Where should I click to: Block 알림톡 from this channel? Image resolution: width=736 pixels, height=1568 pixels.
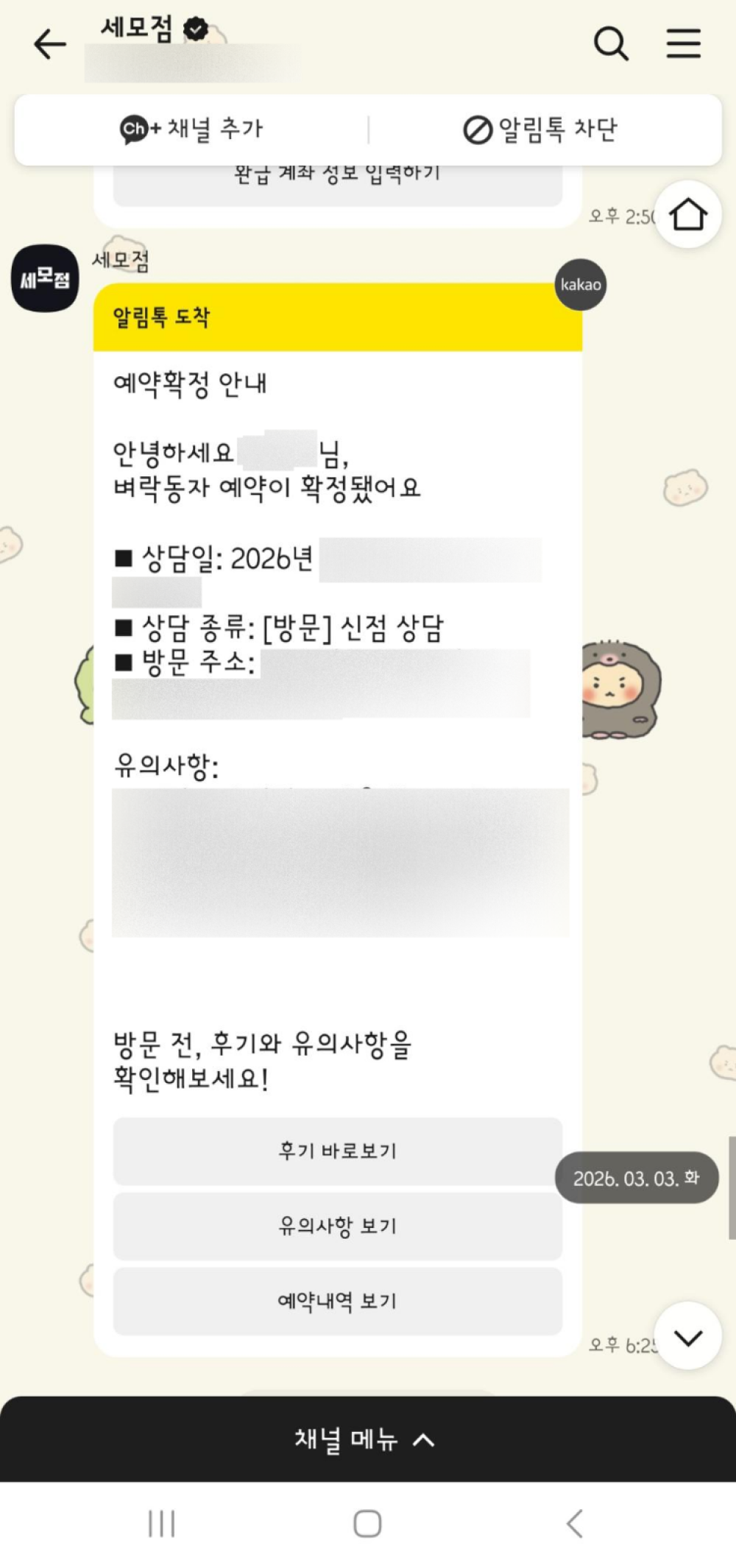pyautogui.click(x=541, y=130)
